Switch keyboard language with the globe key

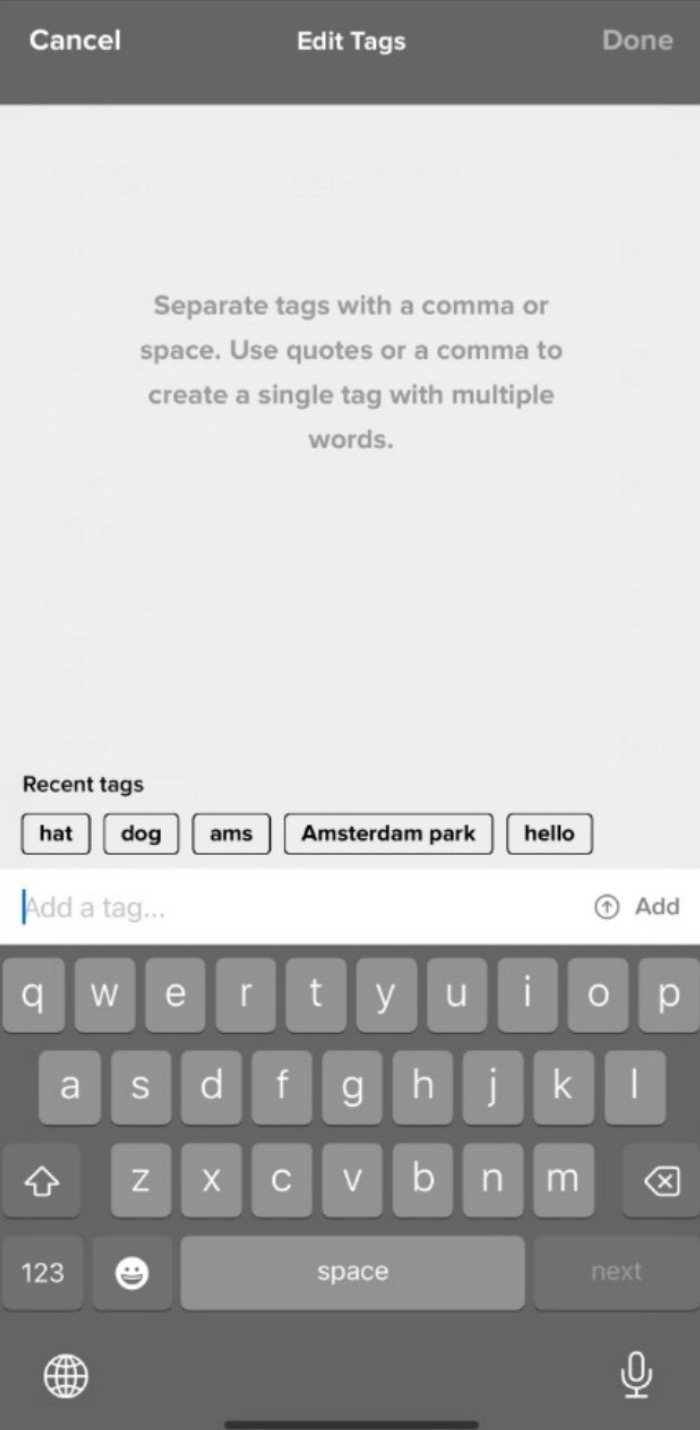(66, 1376)
